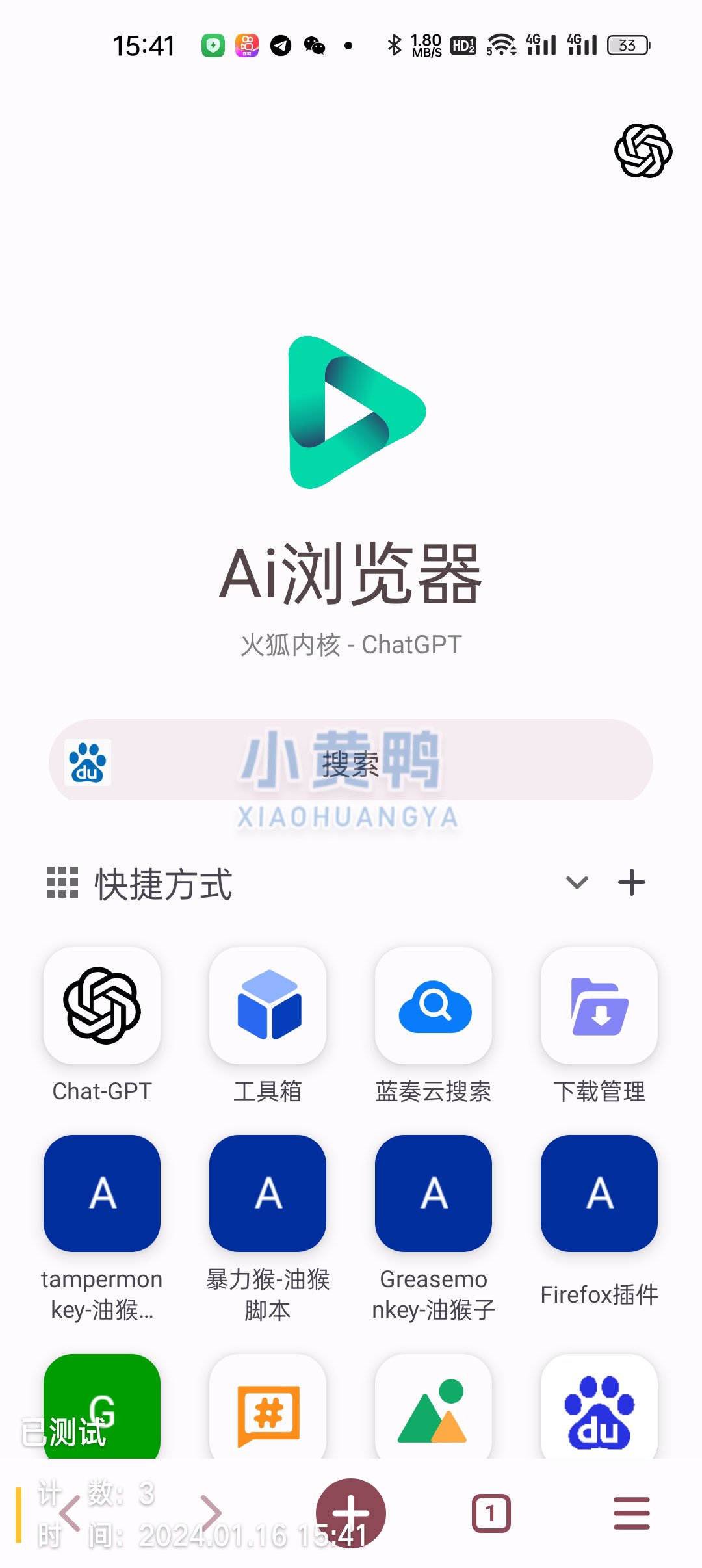Open the Greasemonkey-油猴子 shortcut
The width and height of the screenshot is (702, 1568).
click(x=434, y=1194)
